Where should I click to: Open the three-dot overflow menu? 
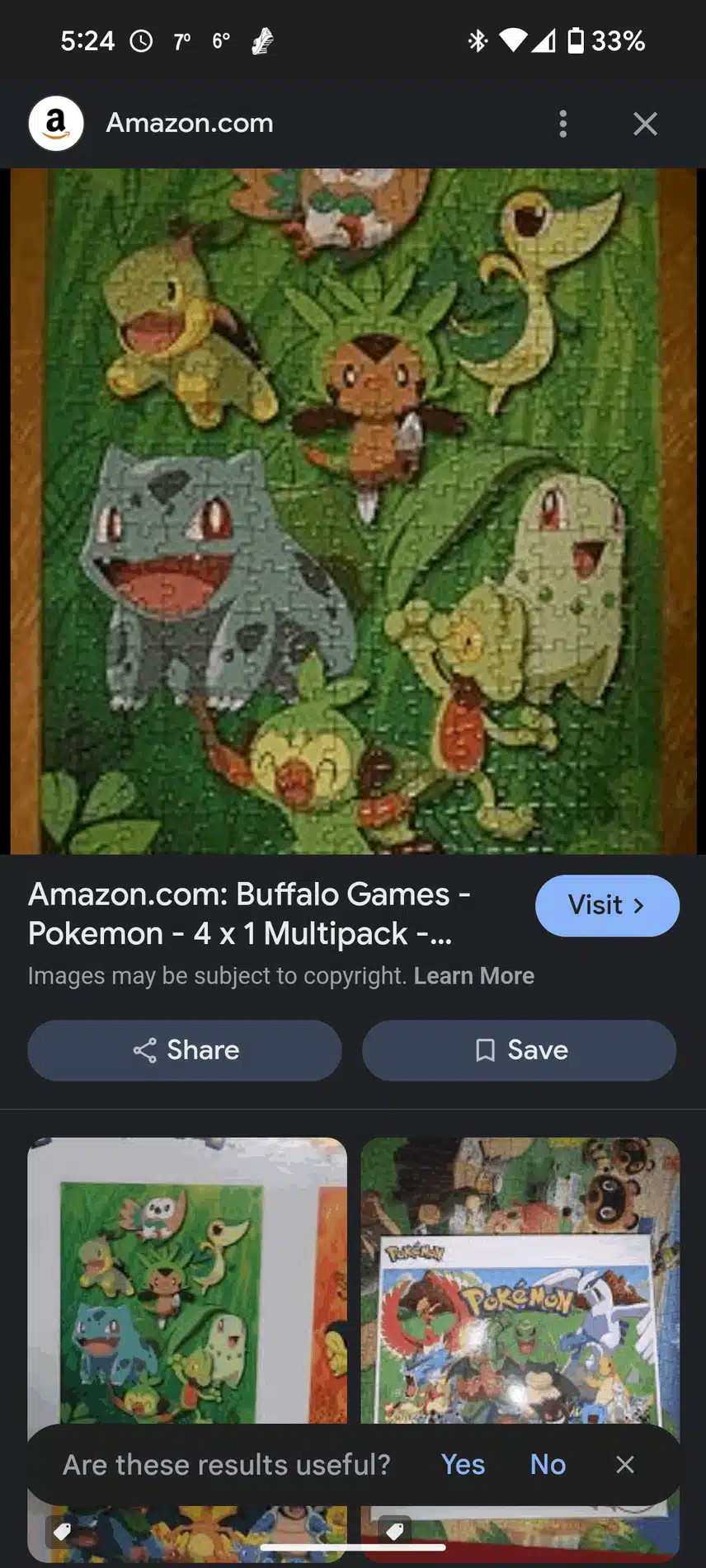(x=563, y=124)
